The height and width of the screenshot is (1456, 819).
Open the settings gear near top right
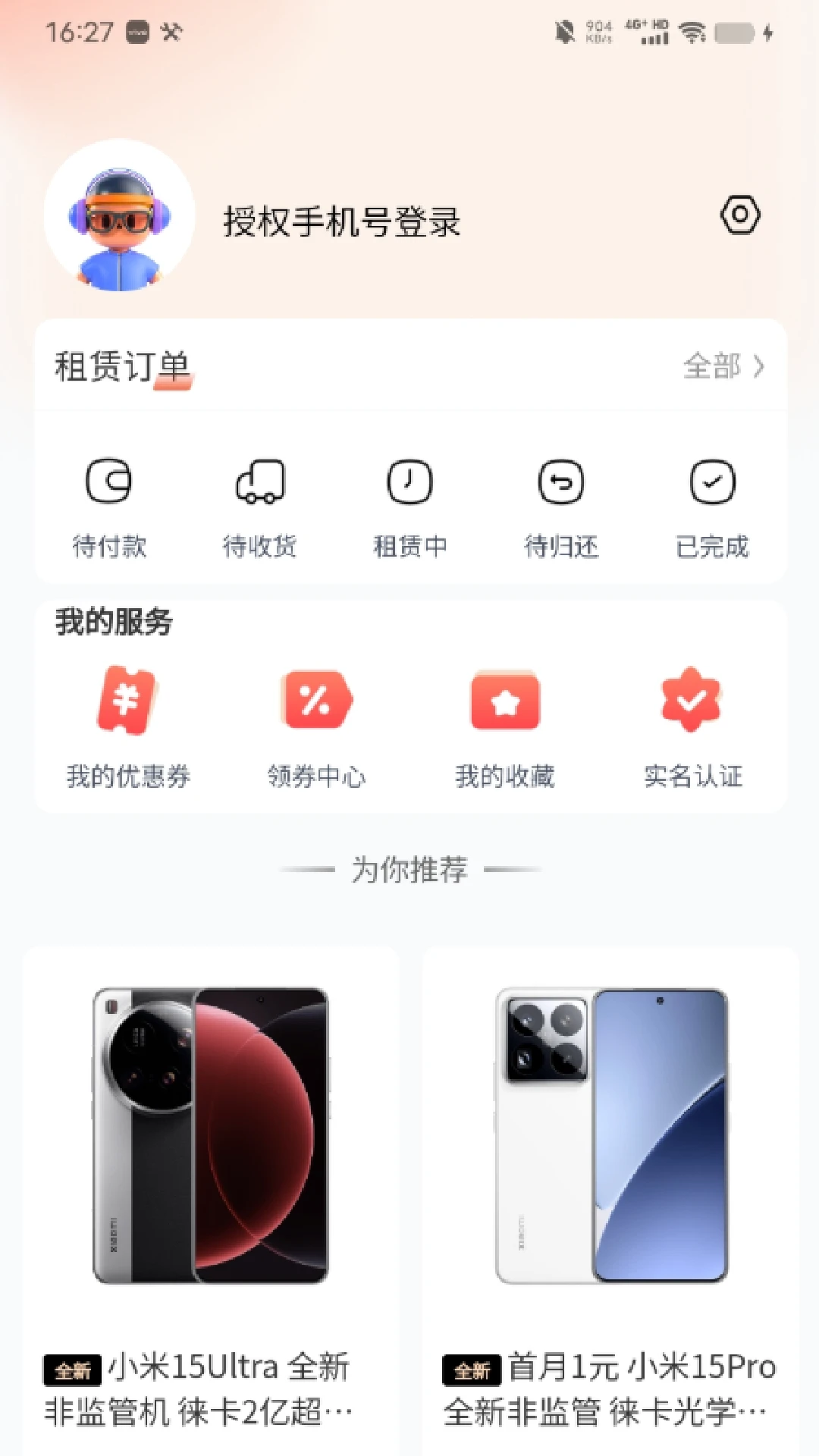[741, 215]
